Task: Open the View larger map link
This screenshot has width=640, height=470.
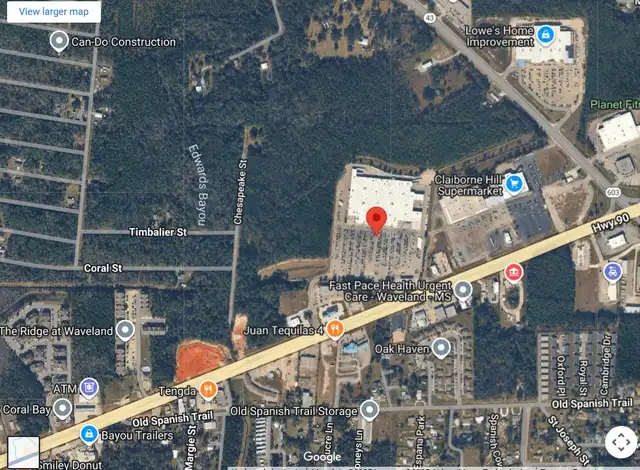Action: click(53, 11)
